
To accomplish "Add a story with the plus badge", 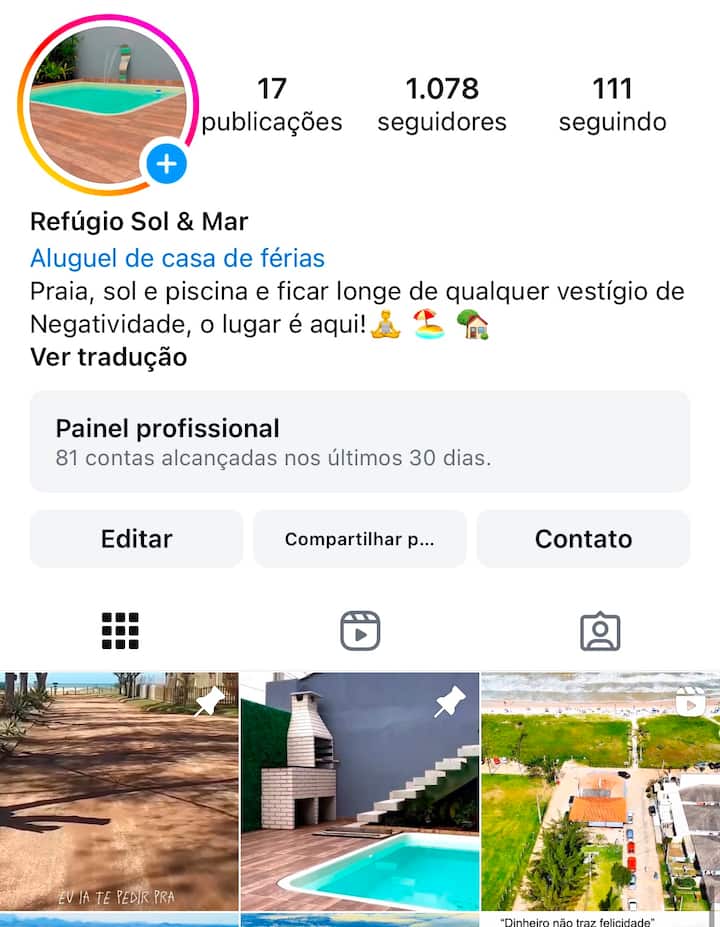I will pyautogui.click(x=166, y=163).
